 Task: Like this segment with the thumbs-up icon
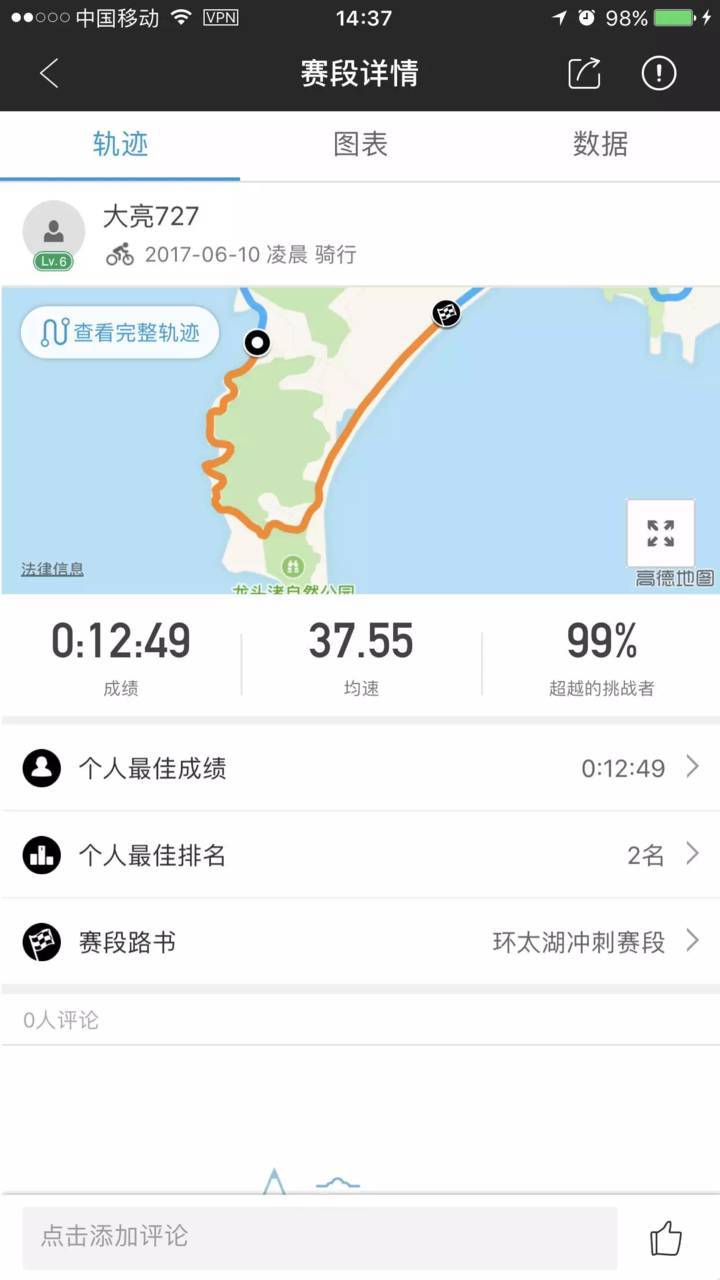coord(666,1238)
